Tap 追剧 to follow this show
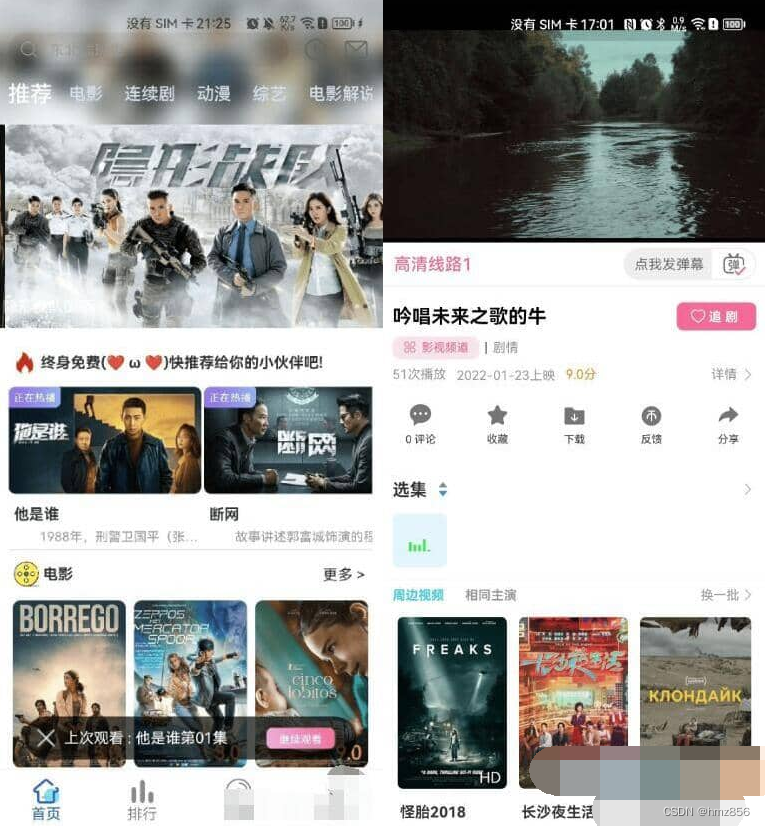Image resolution: width=765 pixels, height=826 pixels. [x=715, y=316]
